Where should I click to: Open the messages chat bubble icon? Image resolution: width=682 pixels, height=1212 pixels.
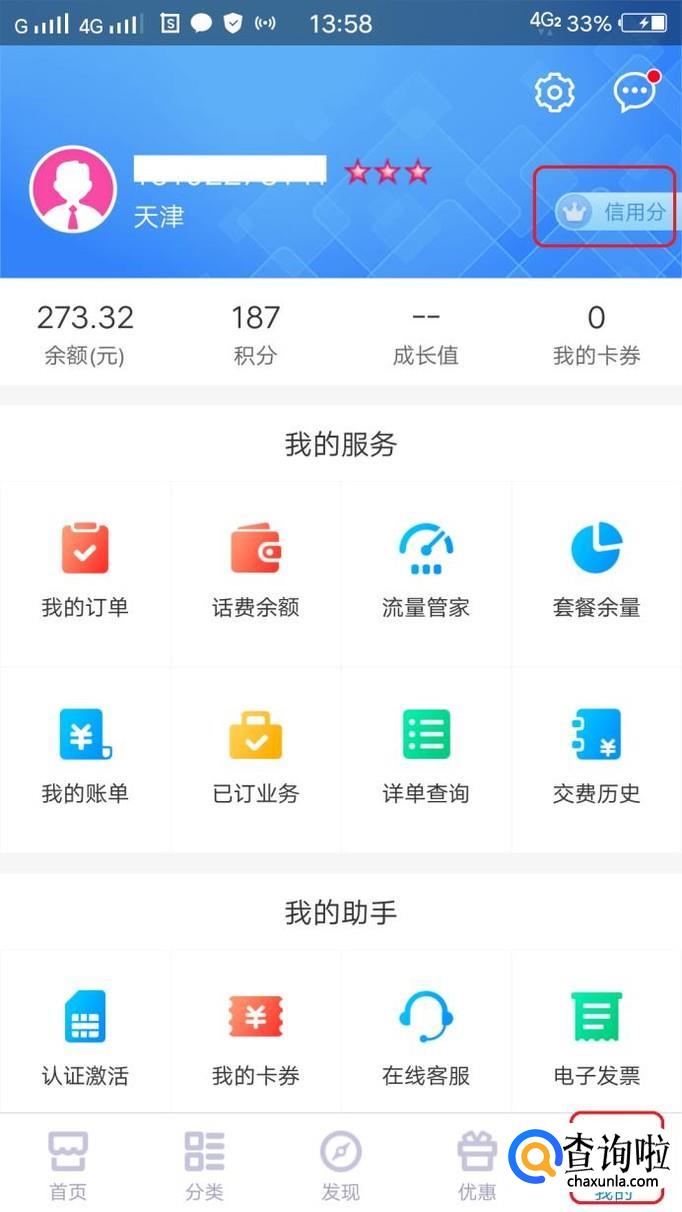(x=635, y=93)
